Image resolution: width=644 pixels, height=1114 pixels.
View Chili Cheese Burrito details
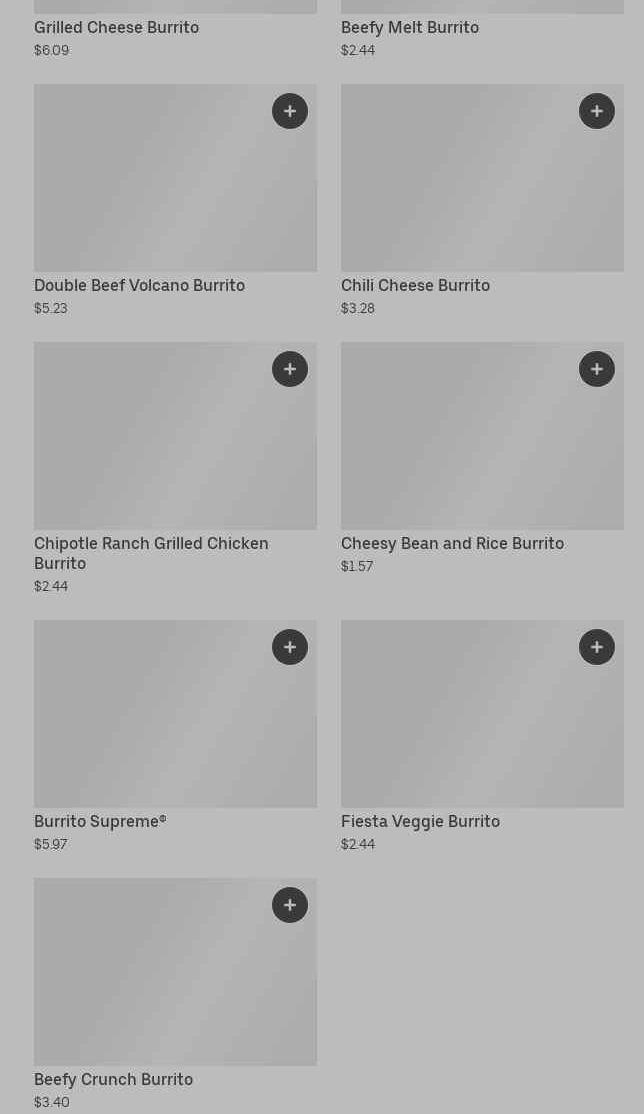(x=460, y=190)
